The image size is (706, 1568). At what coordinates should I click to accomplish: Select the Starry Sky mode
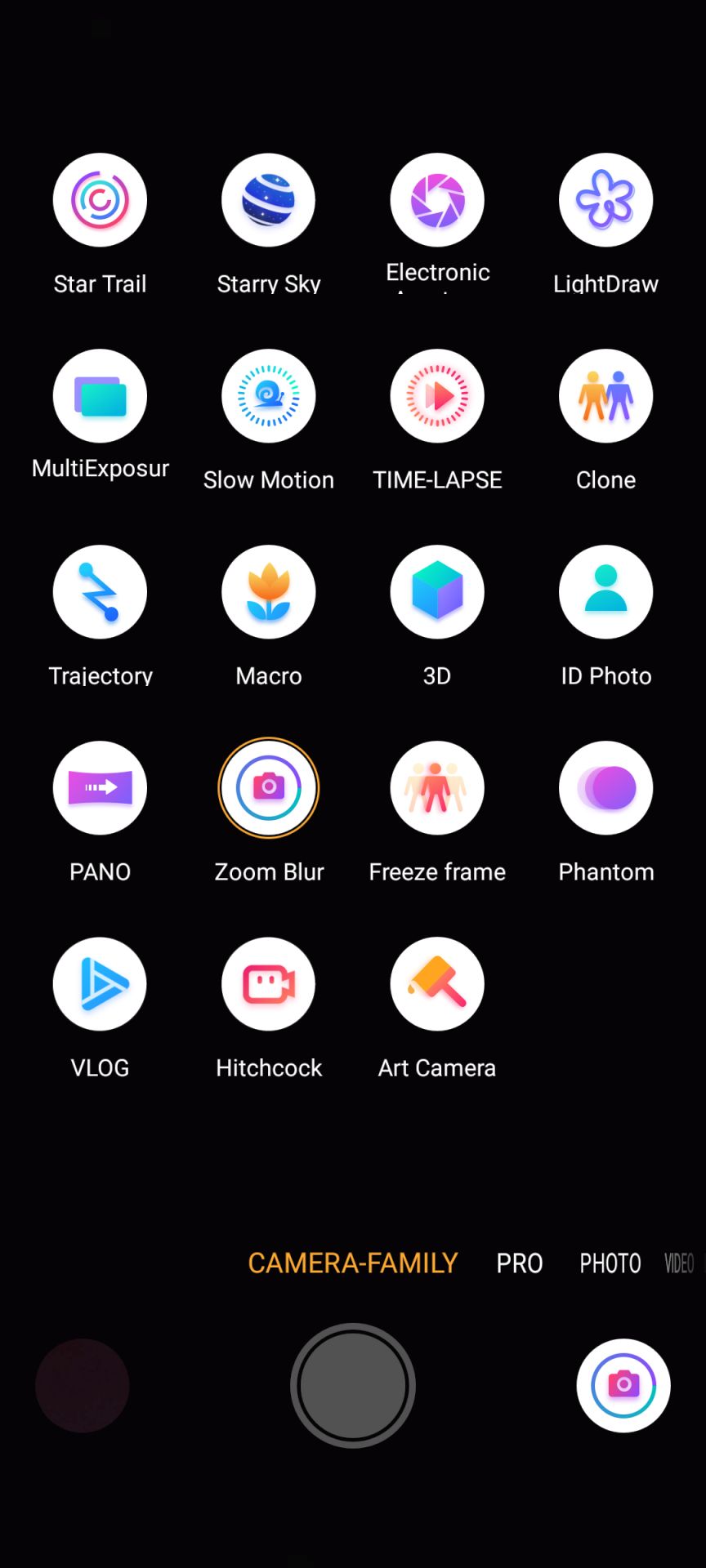(x=268, y=200)
